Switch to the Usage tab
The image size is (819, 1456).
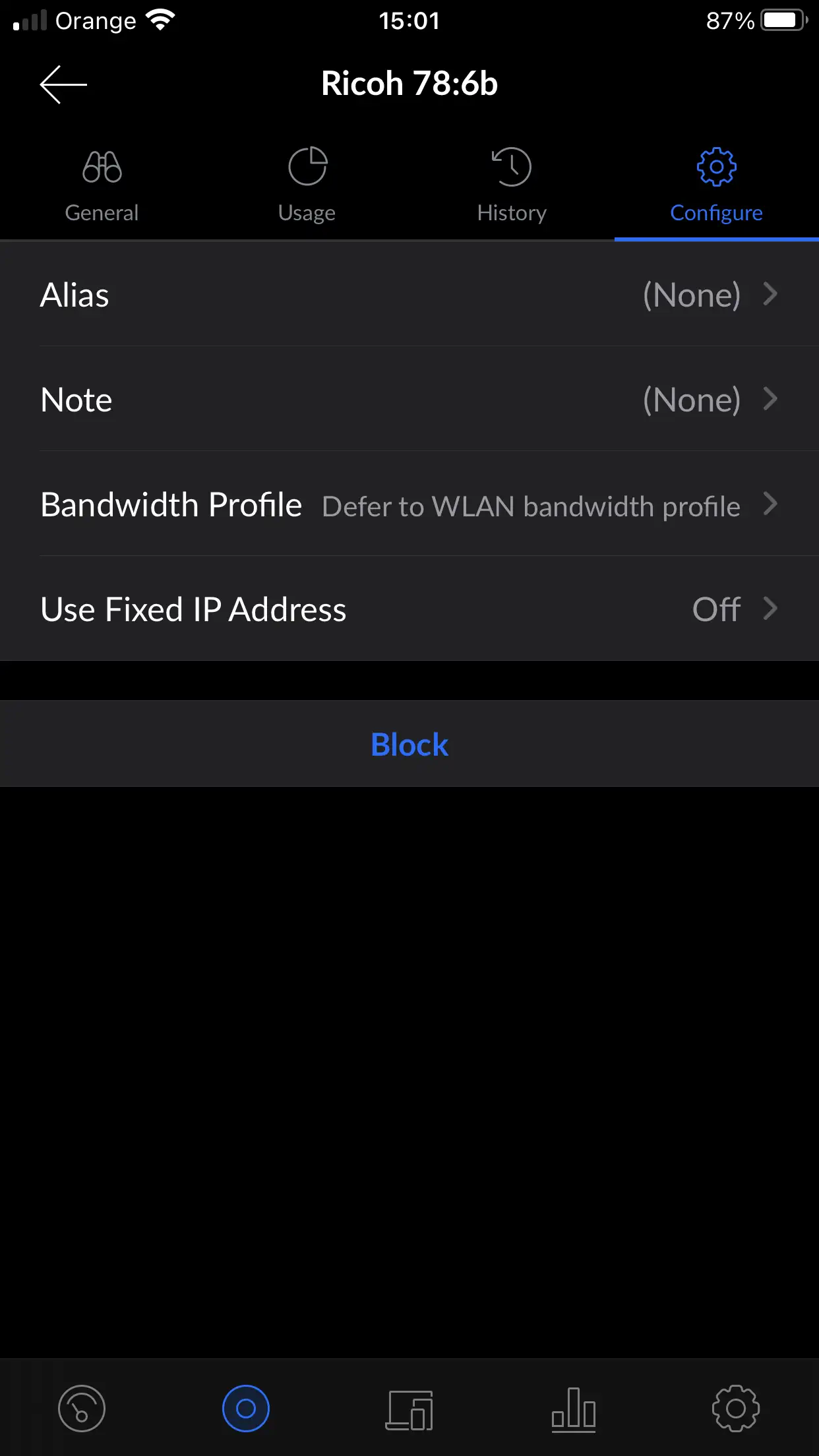tap(307, 185)
